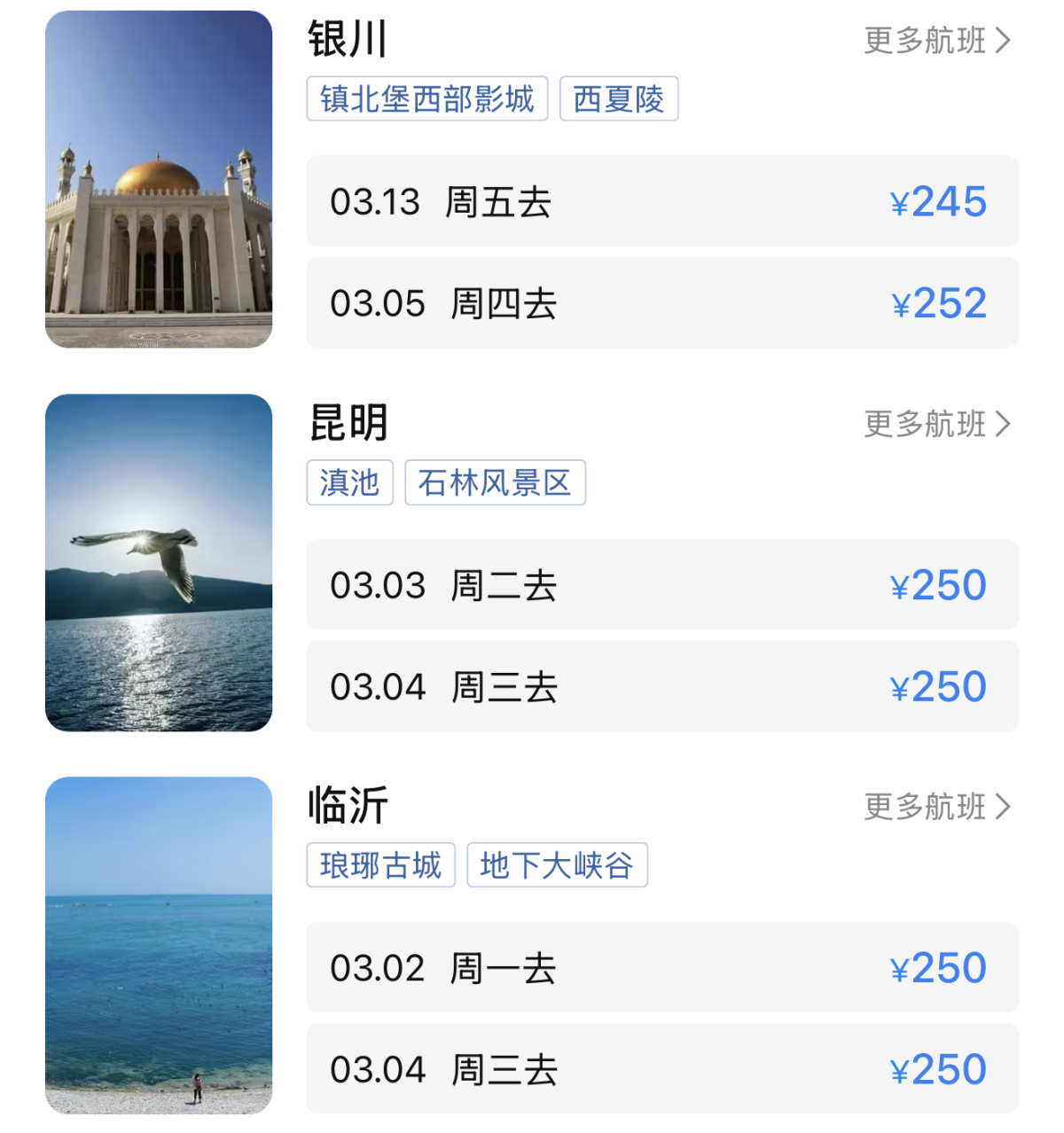Pick 临沂 flight on 03.04 周三去

(x=661, y=1069)
